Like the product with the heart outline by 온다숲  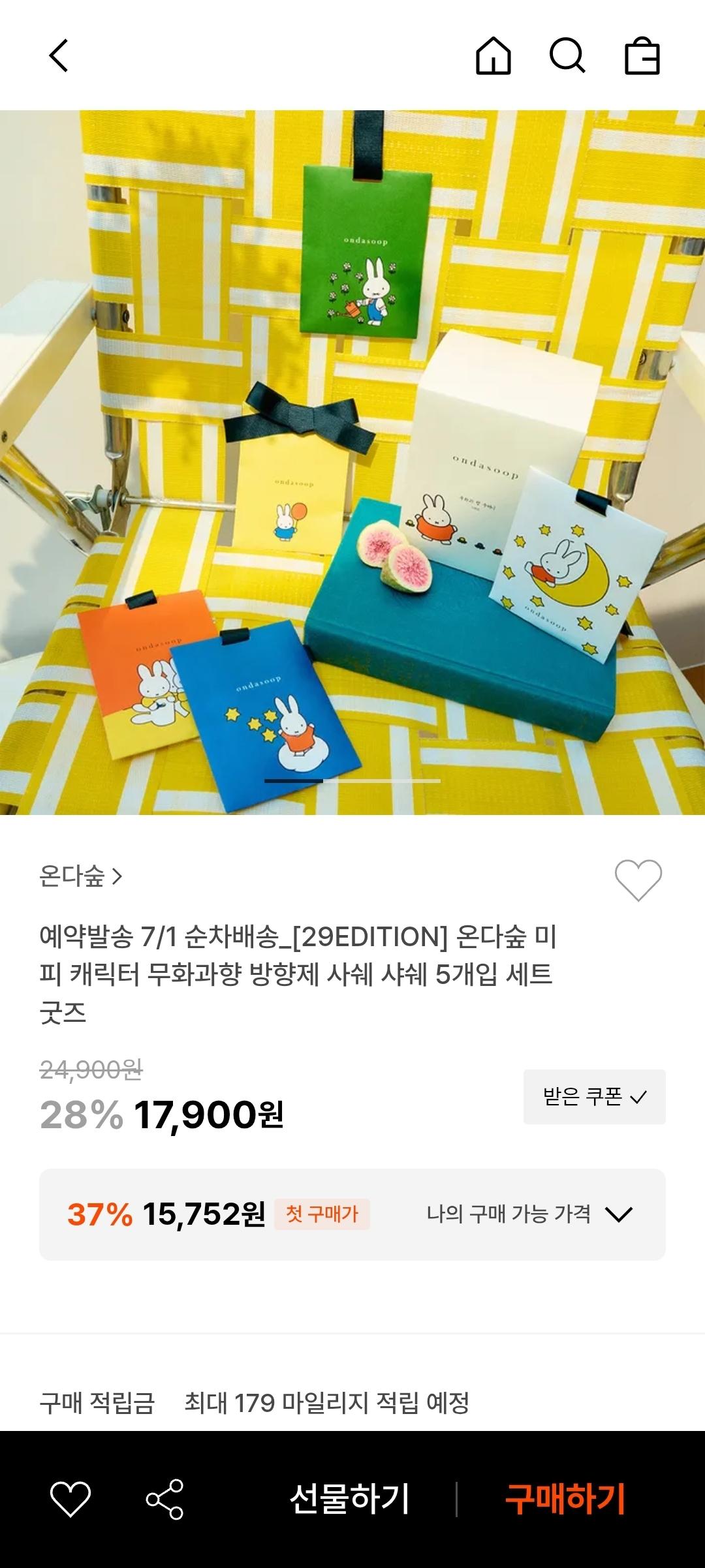pyautogui.click(x=638, y=880)
